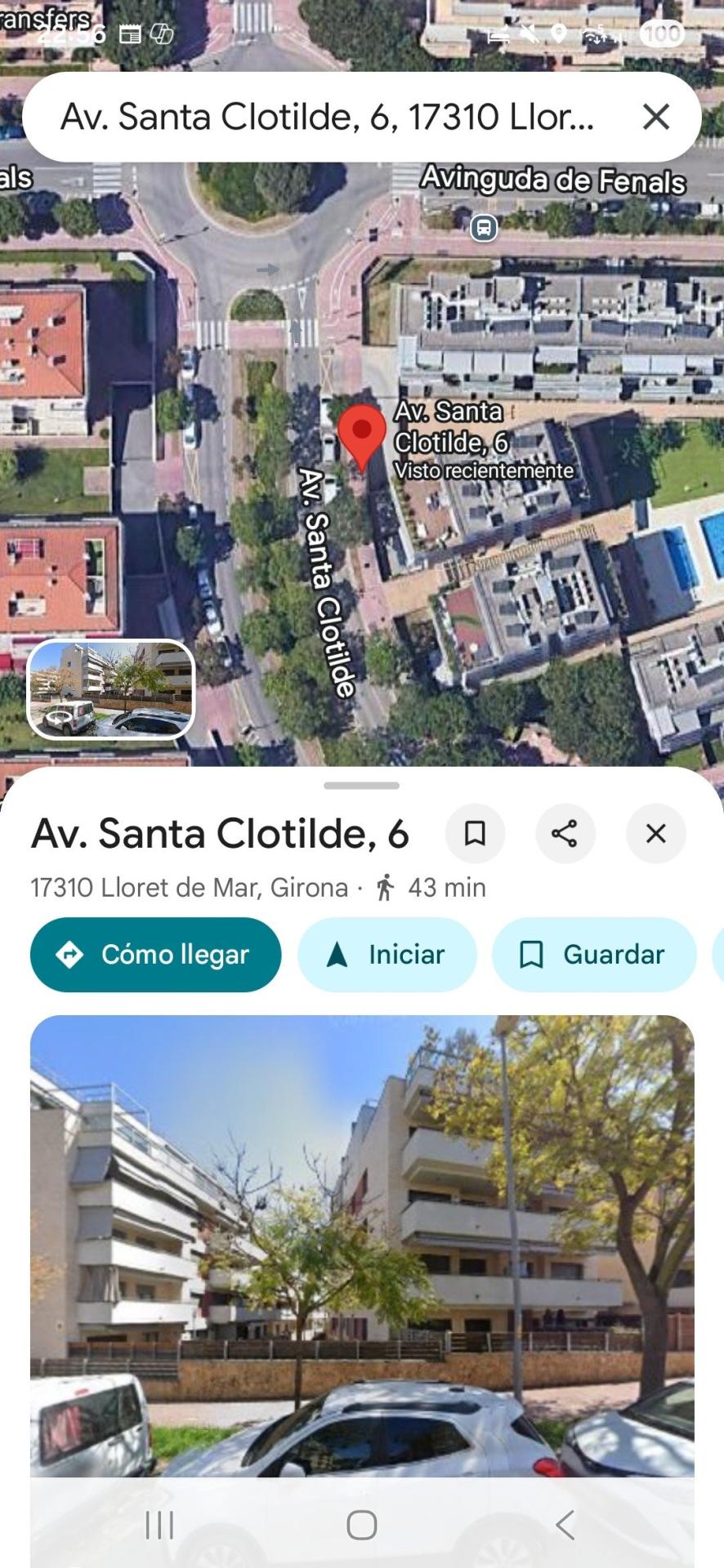Share Av. Santa Clotilde, 6 location
The image size is (724, 1568).
(565, 834)
